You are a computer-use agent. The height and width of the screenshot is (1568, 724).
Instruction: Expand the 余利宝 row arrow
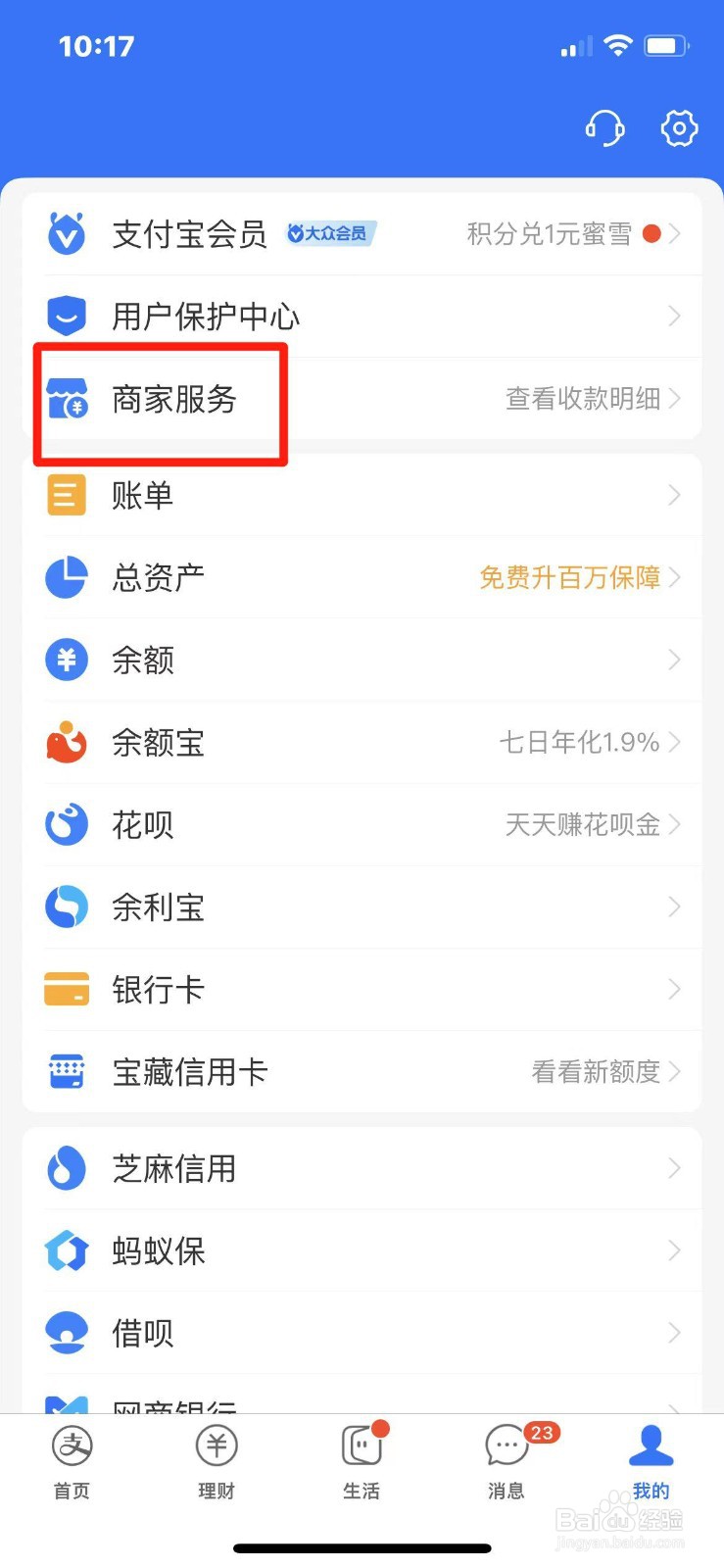[x=674, y=906]
